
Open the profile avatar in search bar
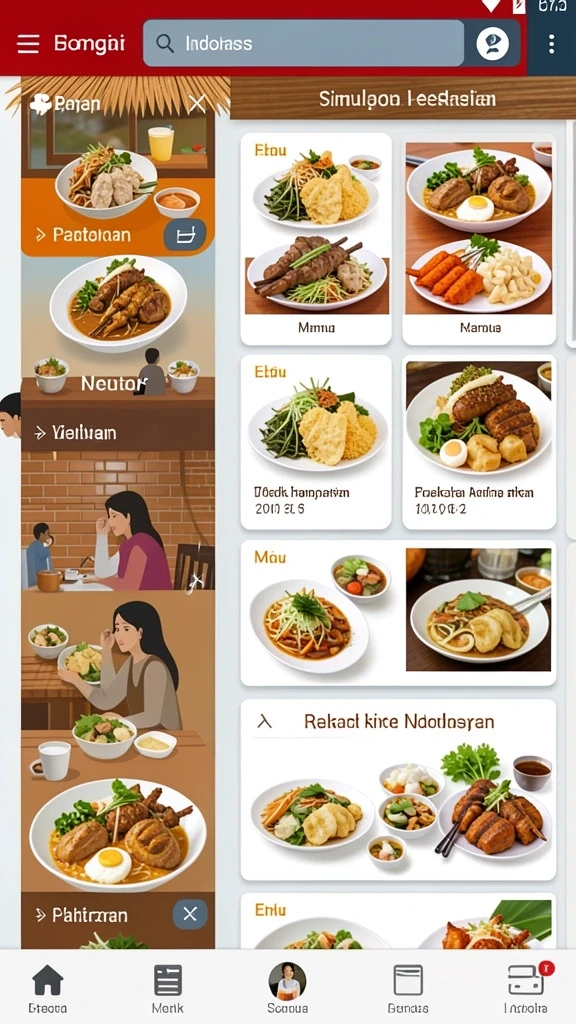click(492, 44)
